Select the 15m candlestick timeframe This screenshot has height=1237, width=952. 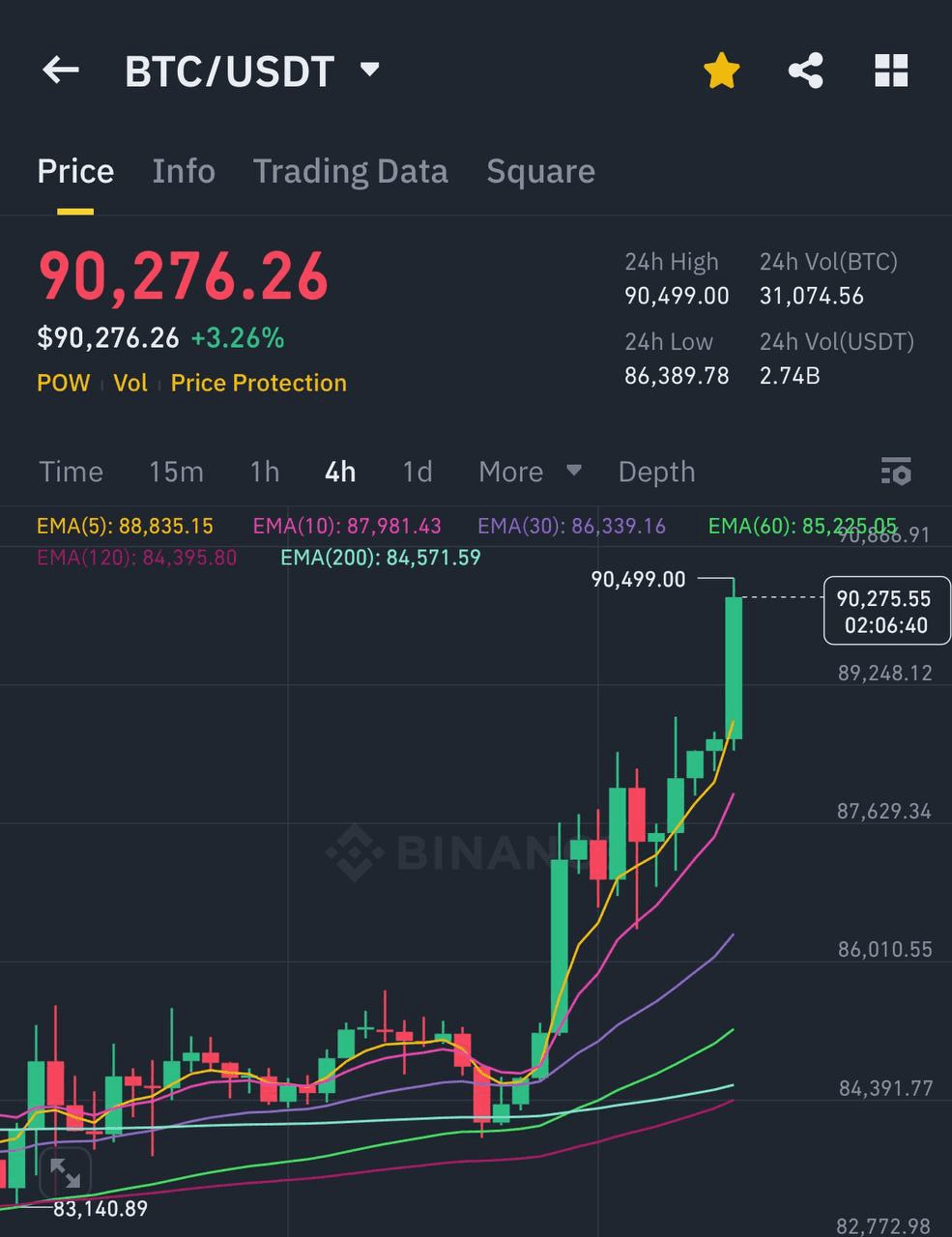pos(176,473)
